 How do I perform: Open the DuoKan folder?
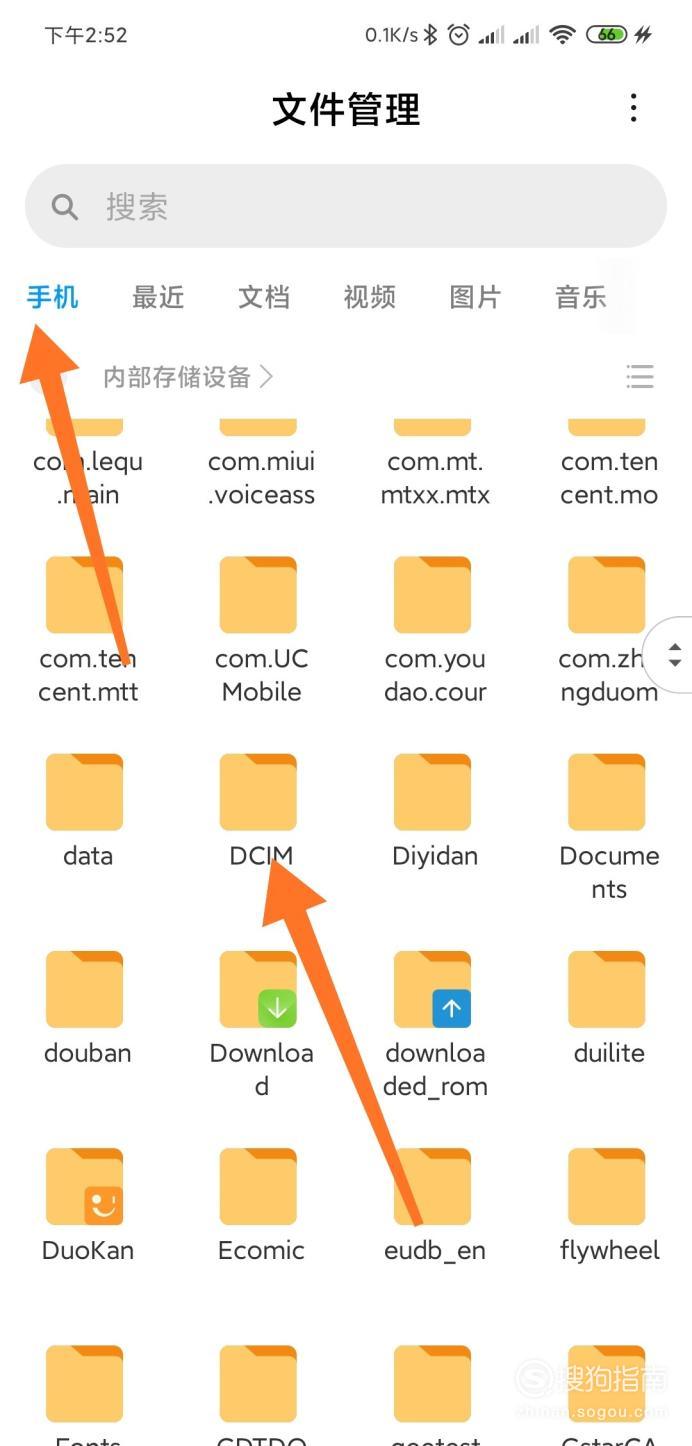tap(86, 1205)
